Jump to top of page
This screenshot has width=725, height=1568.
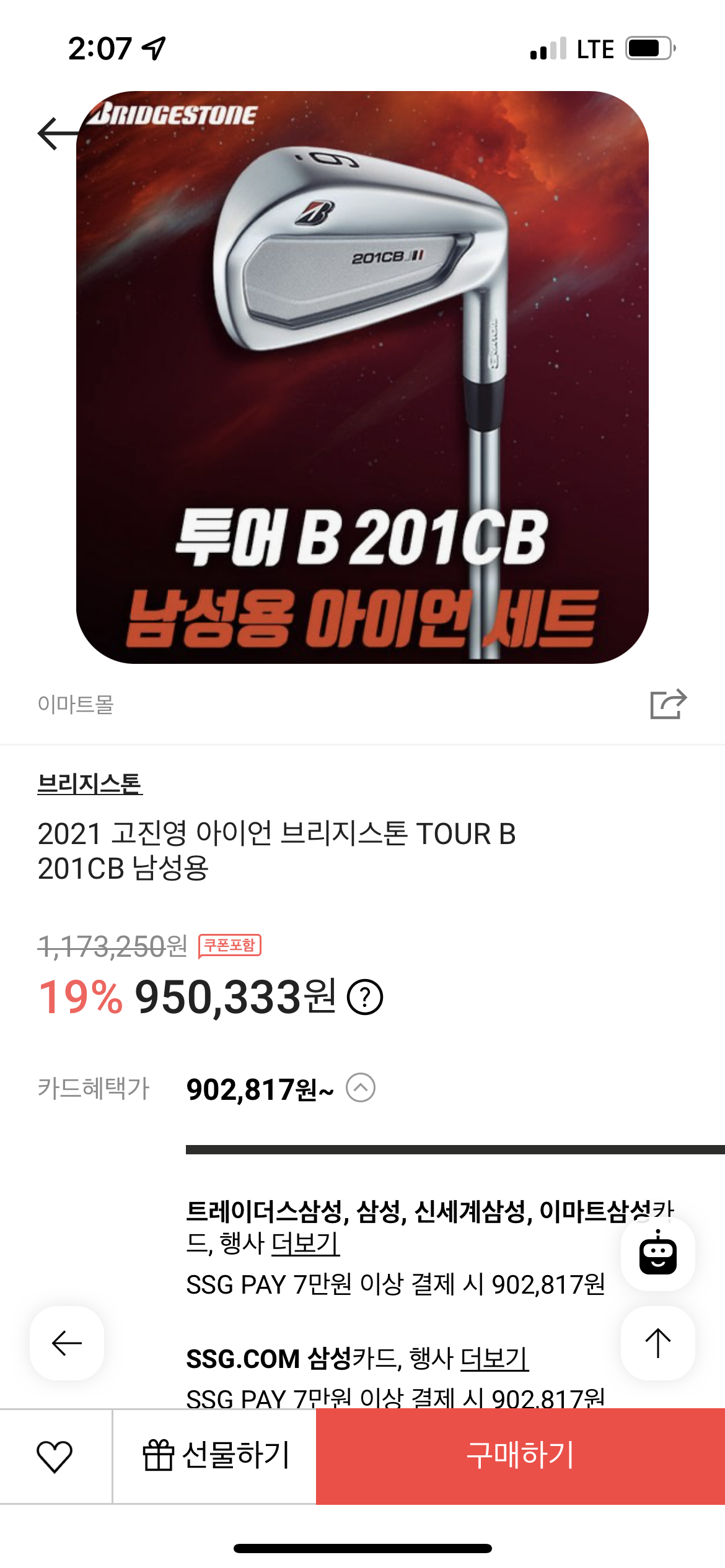[657, 1343]
